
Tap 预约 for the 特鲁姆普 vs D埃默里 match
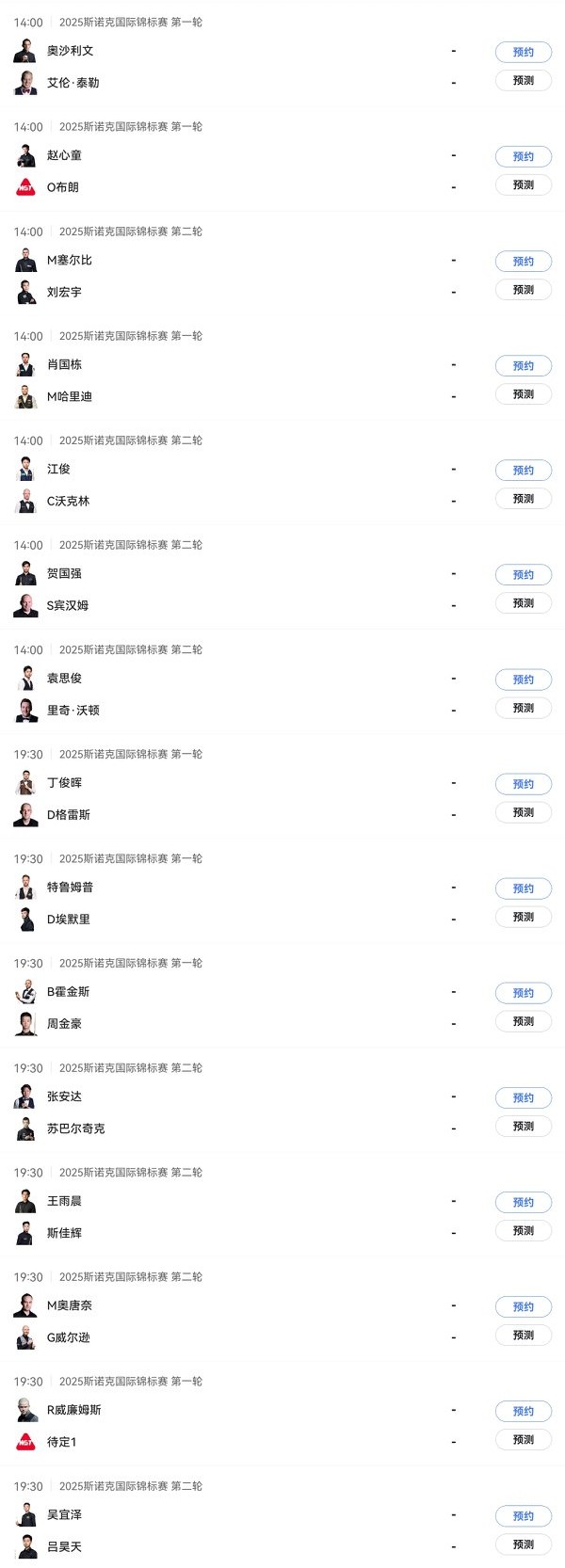point(523,888)
